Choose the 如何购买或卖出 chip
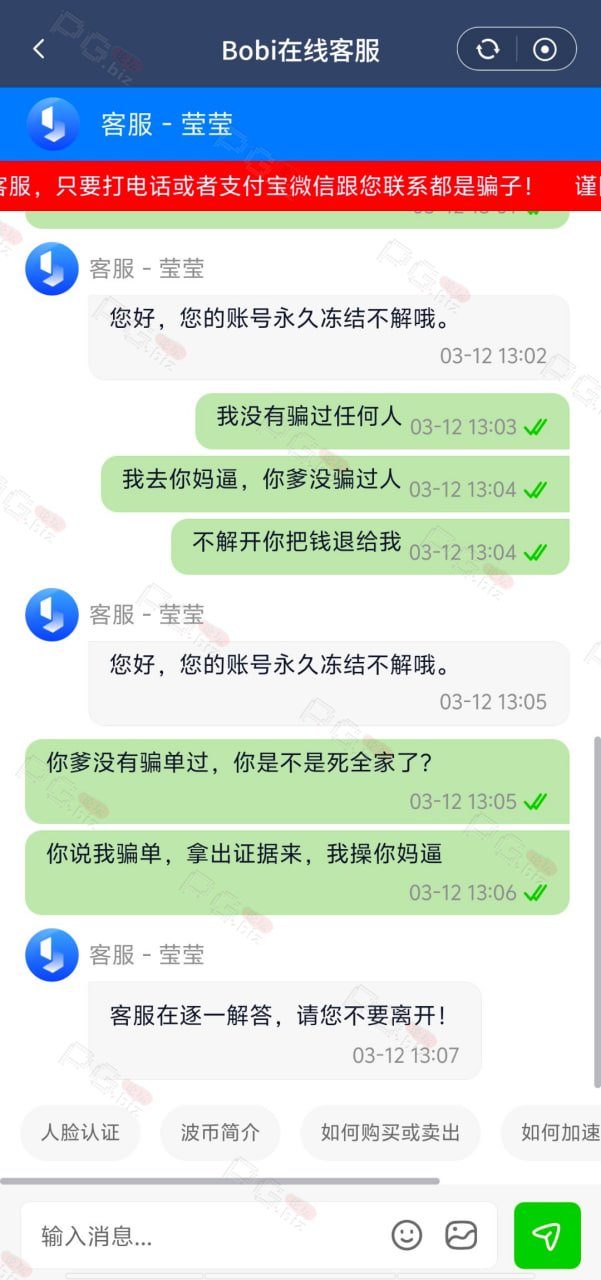 point(390,1132)
